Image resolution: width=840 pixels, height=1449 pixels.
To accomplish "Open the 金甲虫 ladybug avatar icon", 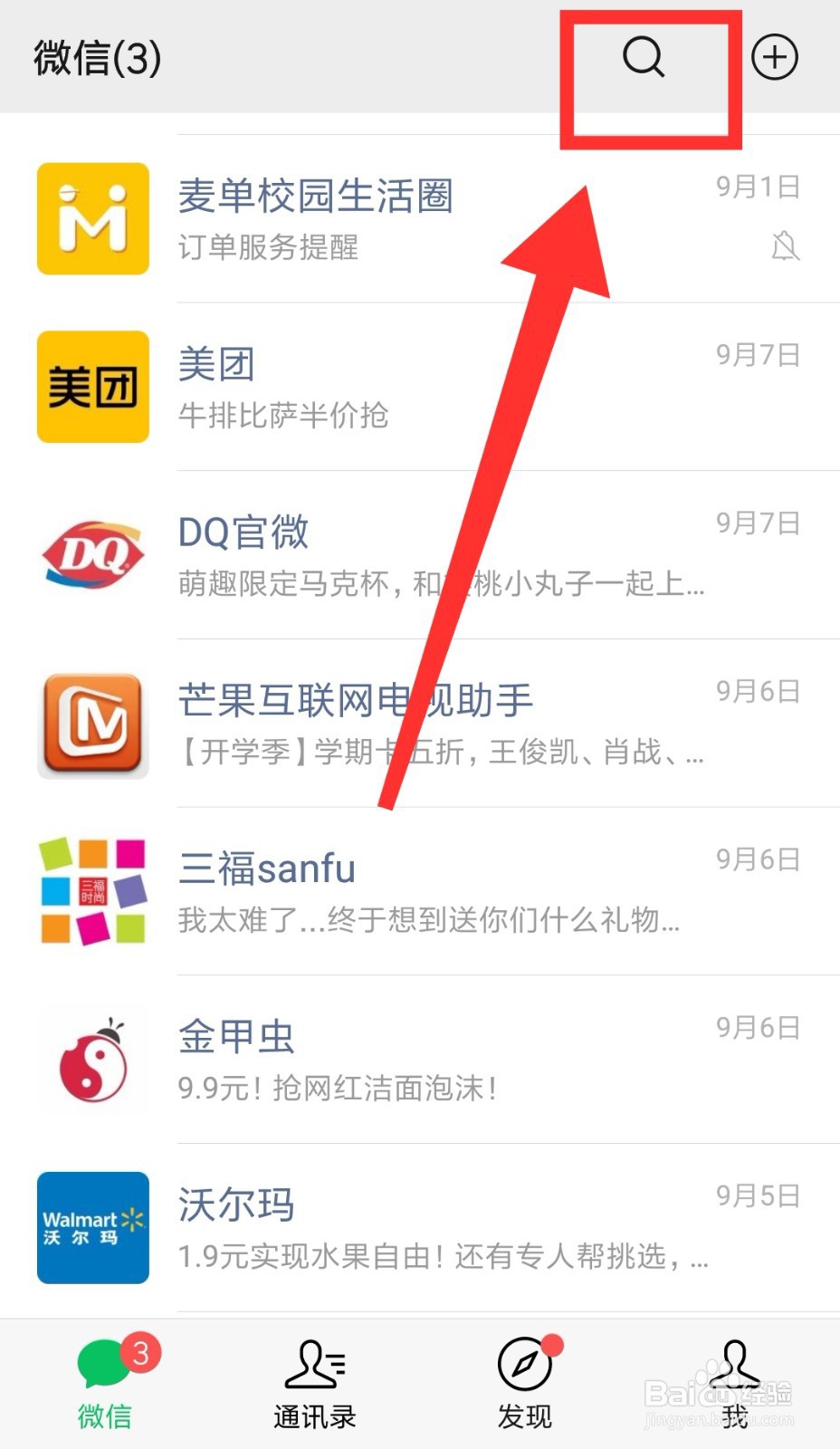I will [x=92, y=1059].
